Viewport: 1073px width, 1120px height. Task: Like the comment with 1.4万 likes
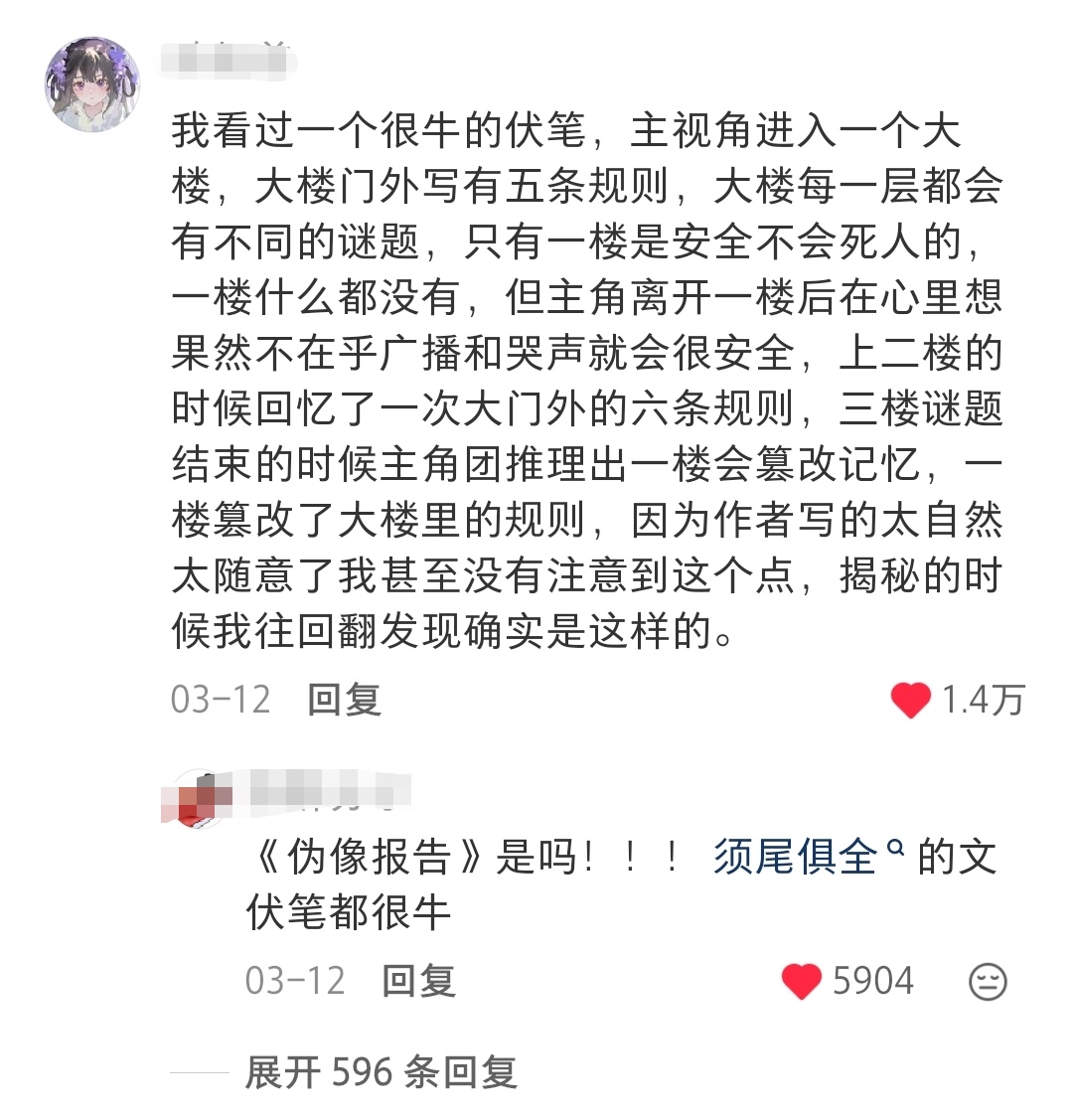(911, 700)
